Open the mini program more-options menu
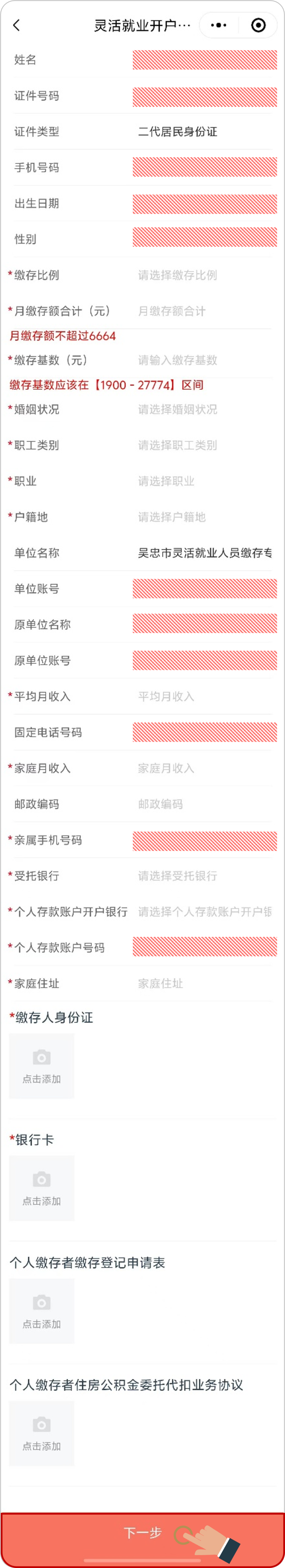This screenshot has width=285, height=1568. coord(218,25)
